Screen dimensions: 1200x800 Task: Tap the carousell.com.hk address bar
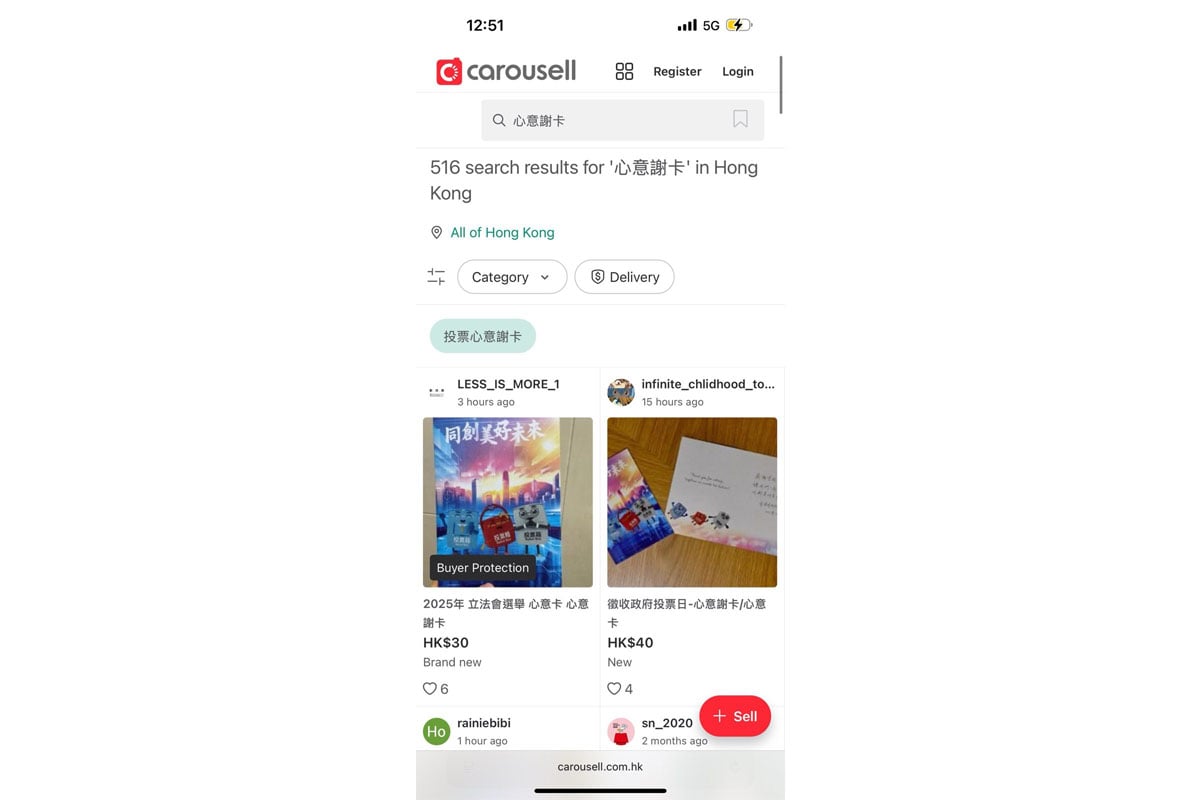pyautogui.click(x=600, y=767)
